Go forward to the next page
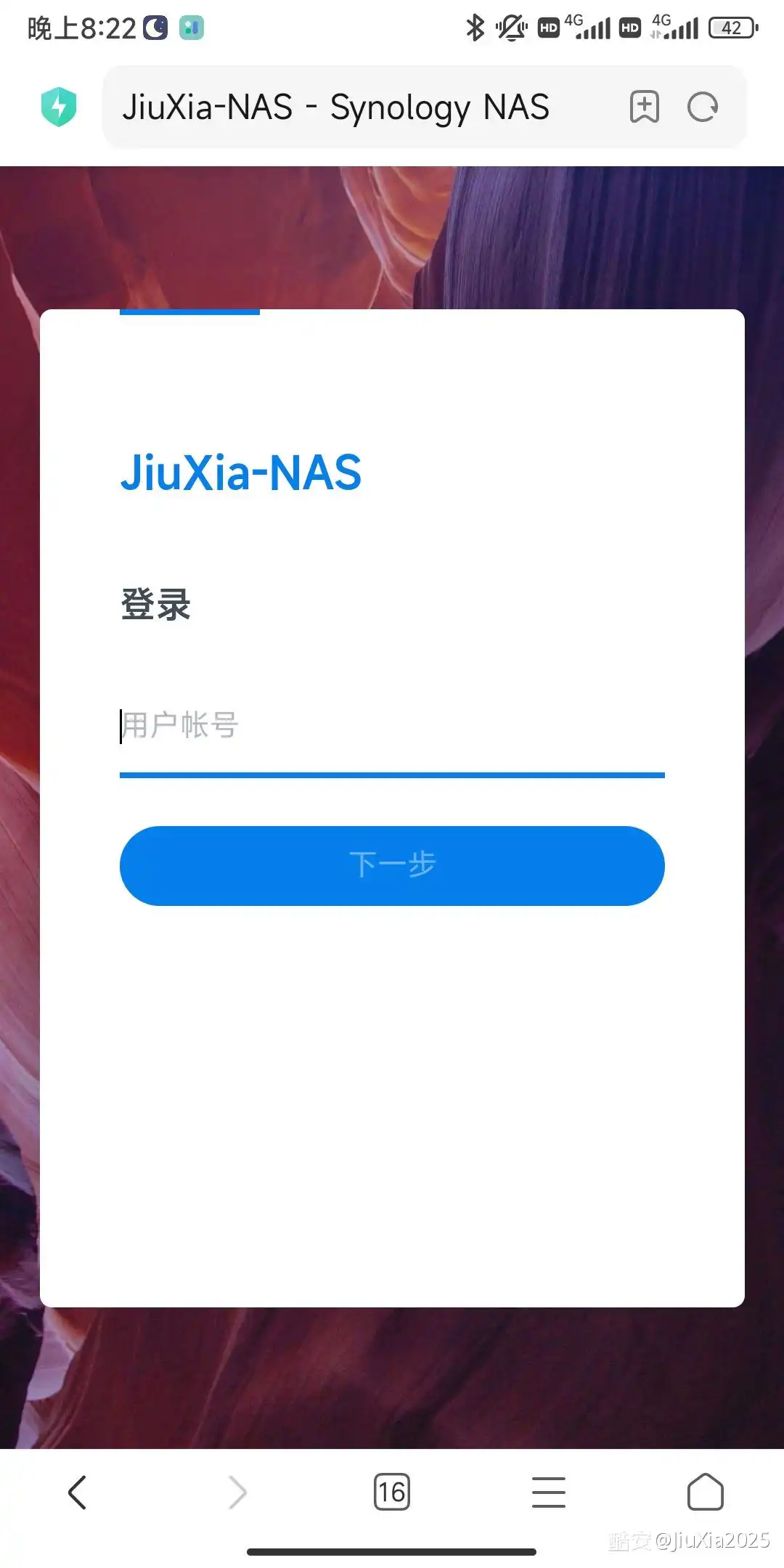 point(237,1493)
